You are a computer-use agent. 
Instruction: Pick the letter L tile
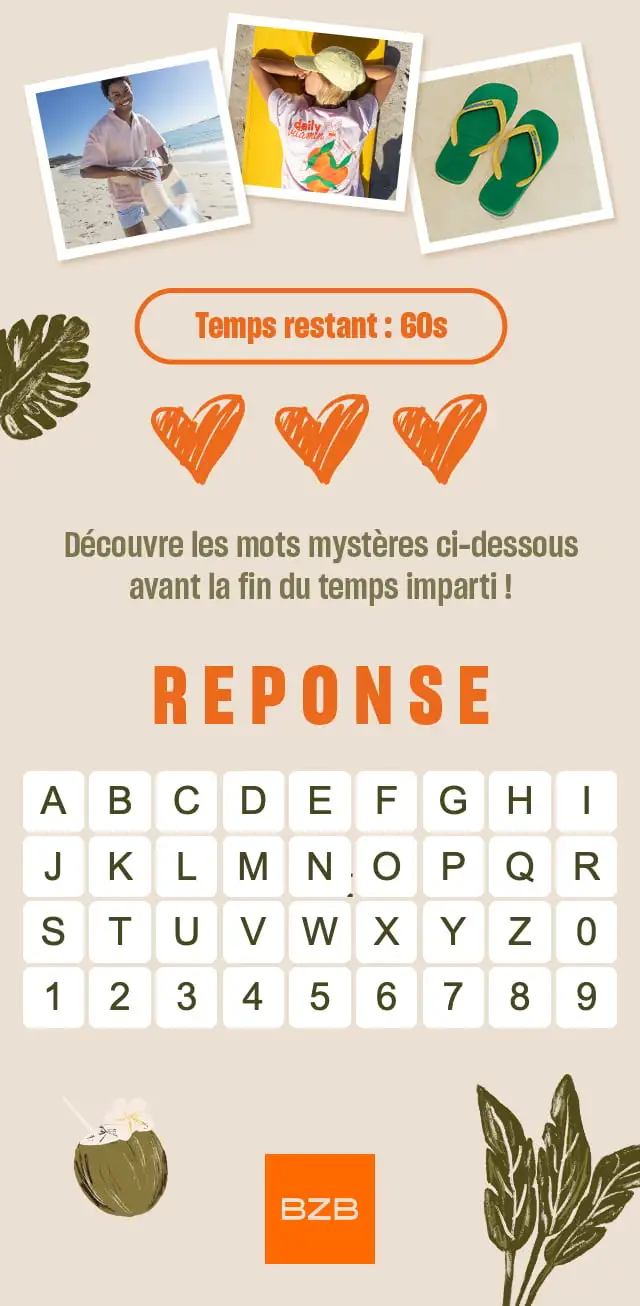pos(187,867)
